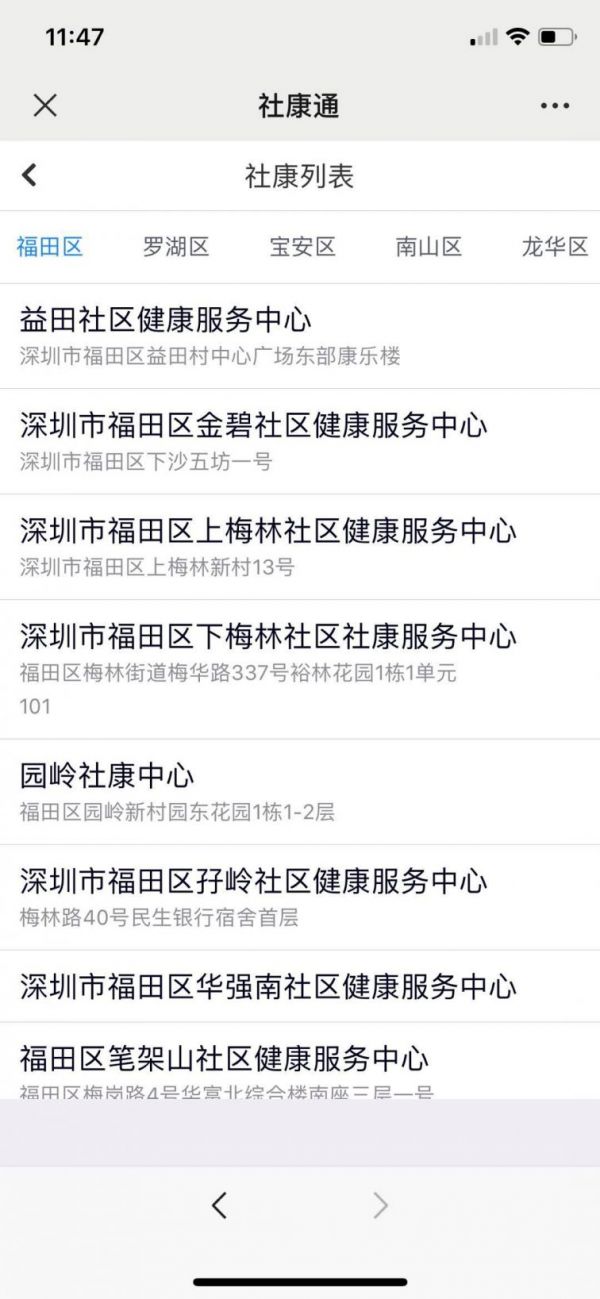Image resolution: width=600 pixels, height=1299 pixels.
Task: Switch to the 宝安区 tab
Action: 302,247
